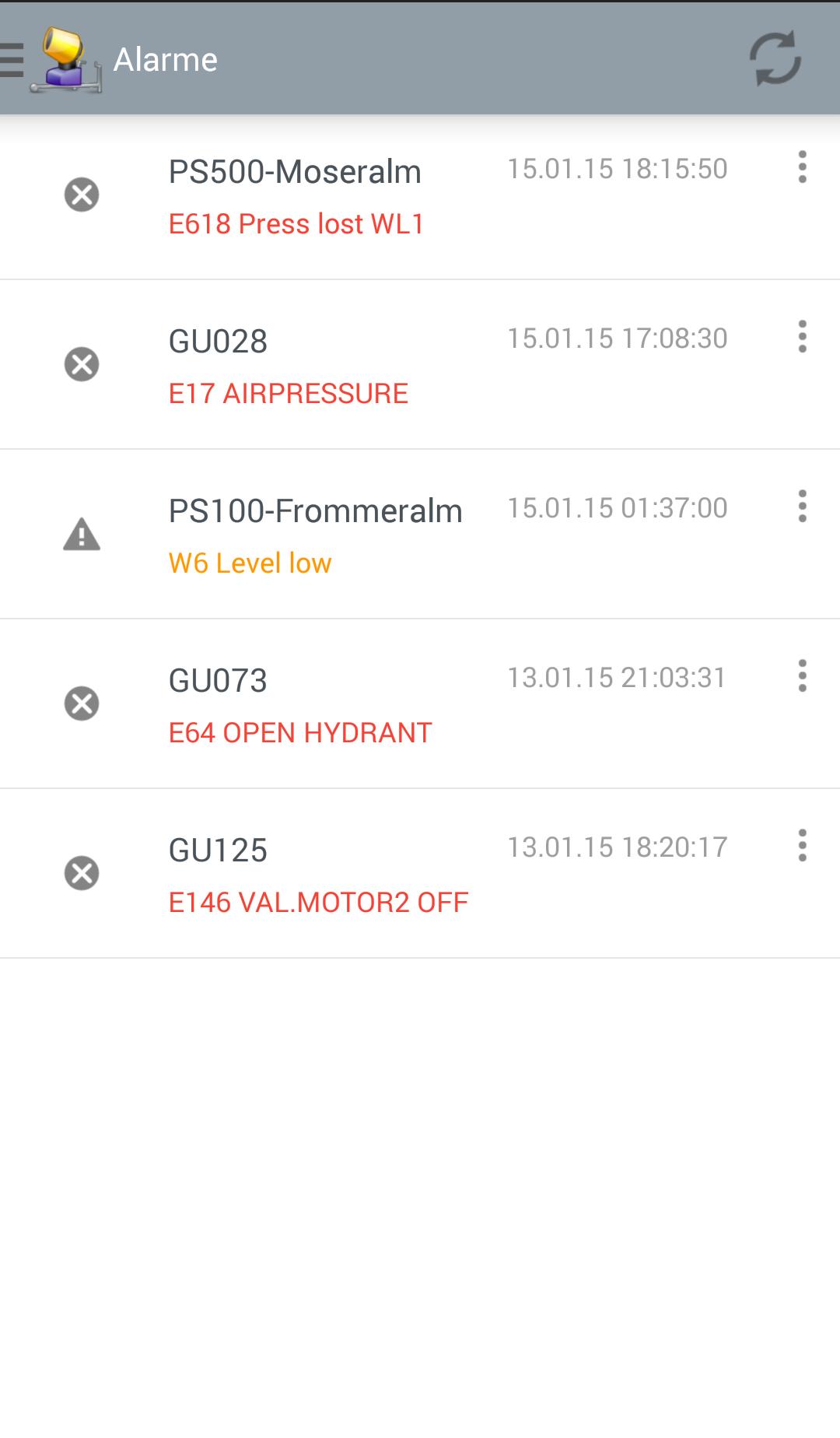Show more options for GU125 alarm
Image resolution: width=840 pixels, height=1438 pixels.
(x=802, y=846)
